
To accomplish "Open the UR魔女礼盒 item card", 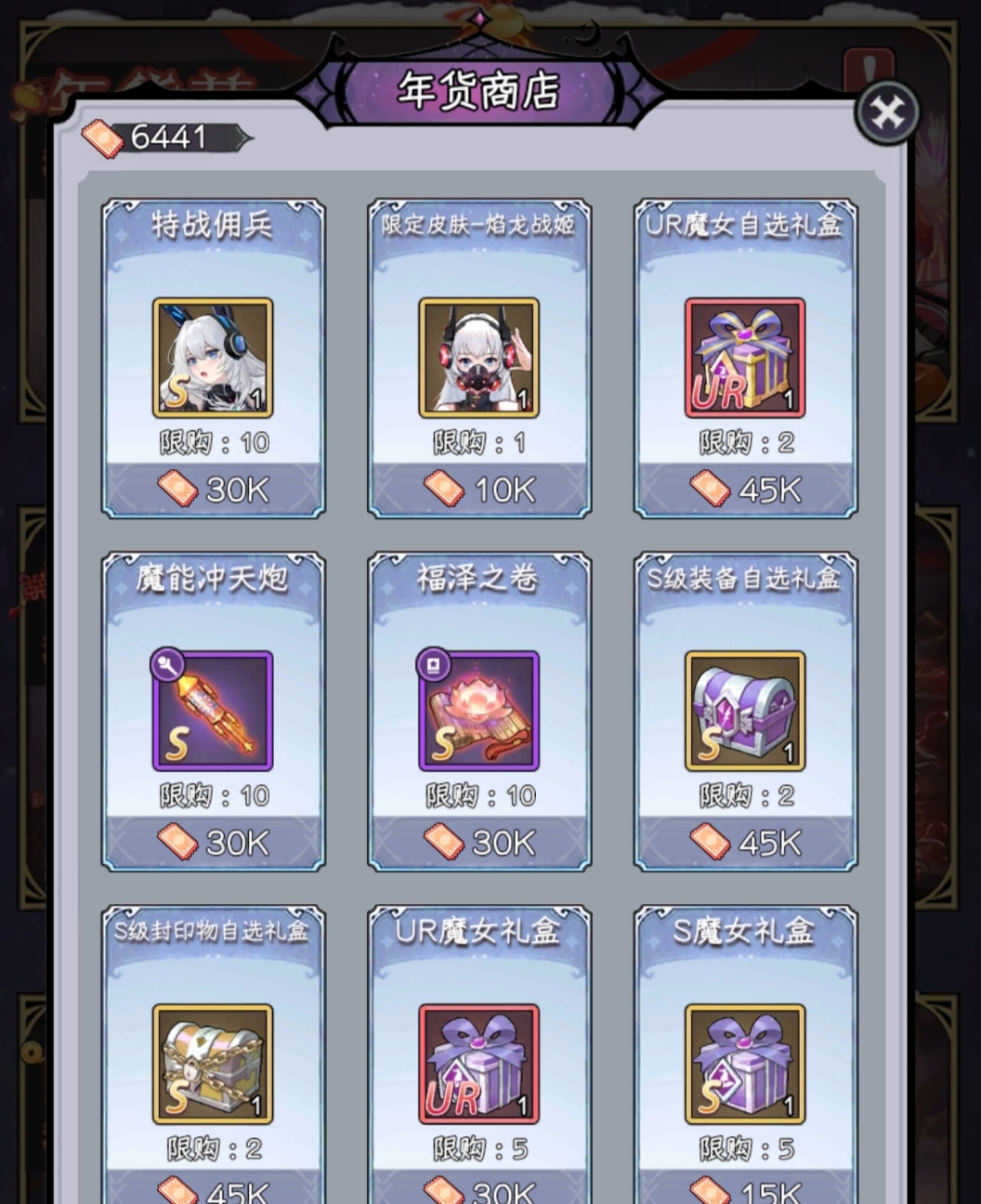I will click(479, 1065).
